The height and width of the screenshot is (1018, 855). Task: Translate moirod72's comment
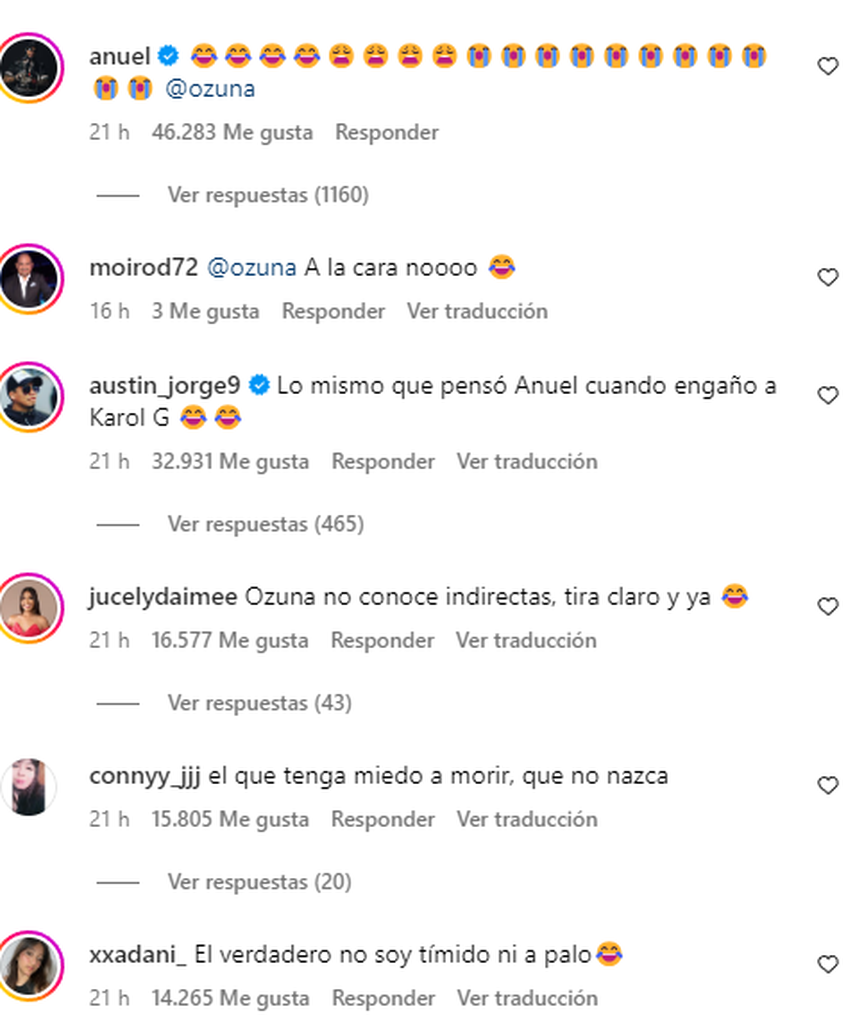[477, 311]
